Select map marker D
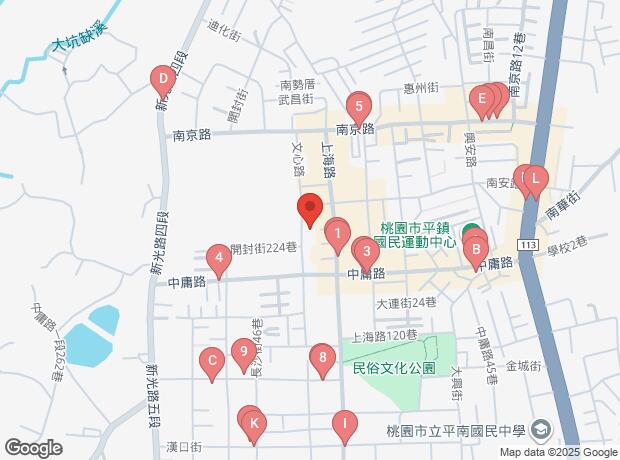Image resolution: width=620 pixels, height=460 pixels. [162, 79]
